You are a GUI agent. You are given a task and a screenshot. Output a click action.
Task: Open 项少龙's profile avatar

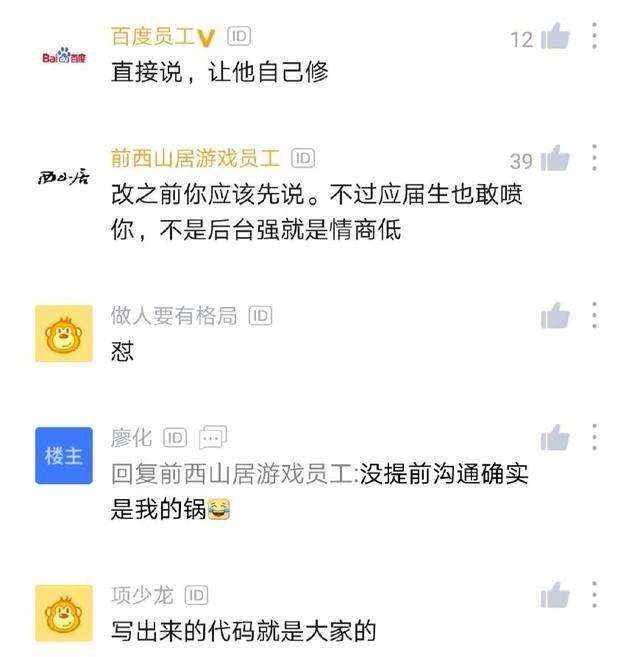(x=64, y=613)
